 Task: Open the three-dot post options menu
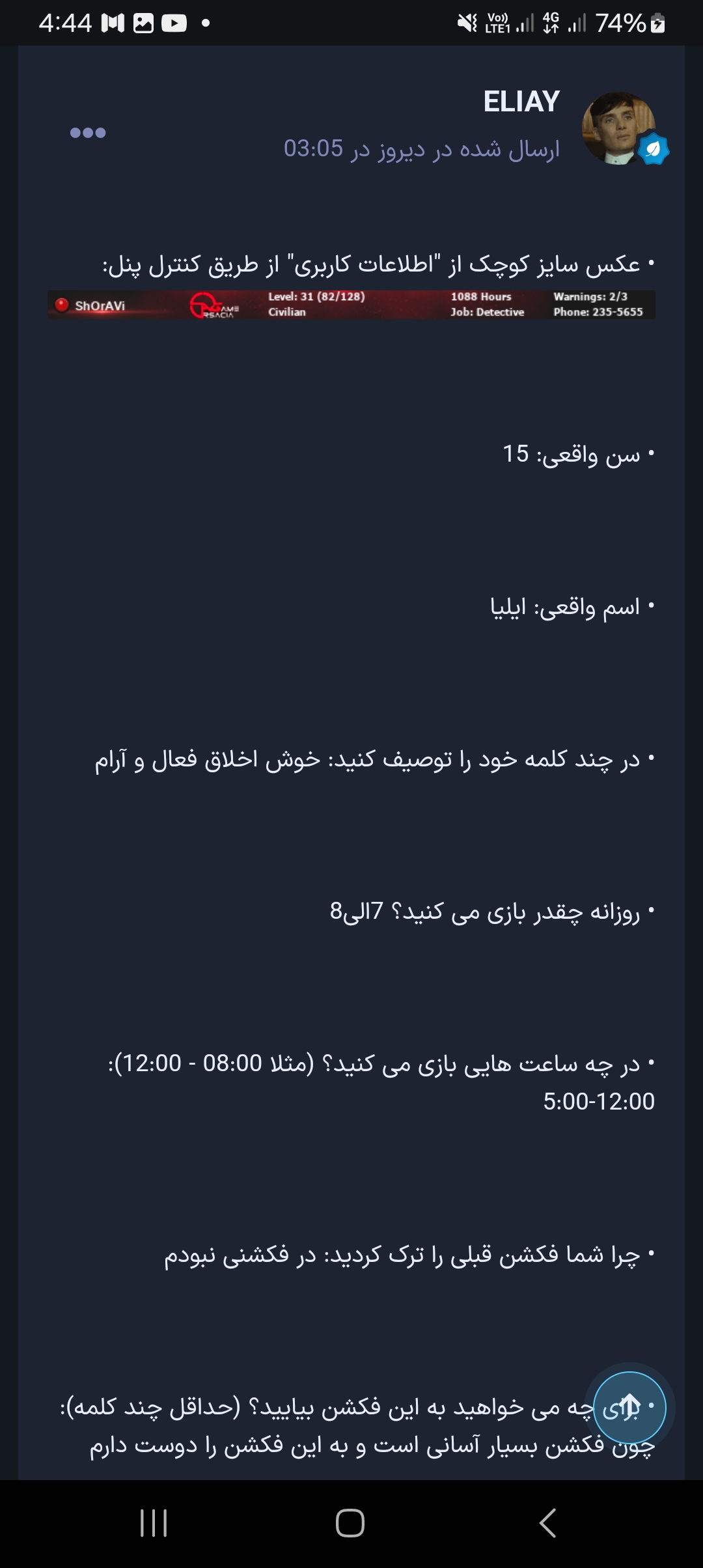88,133
